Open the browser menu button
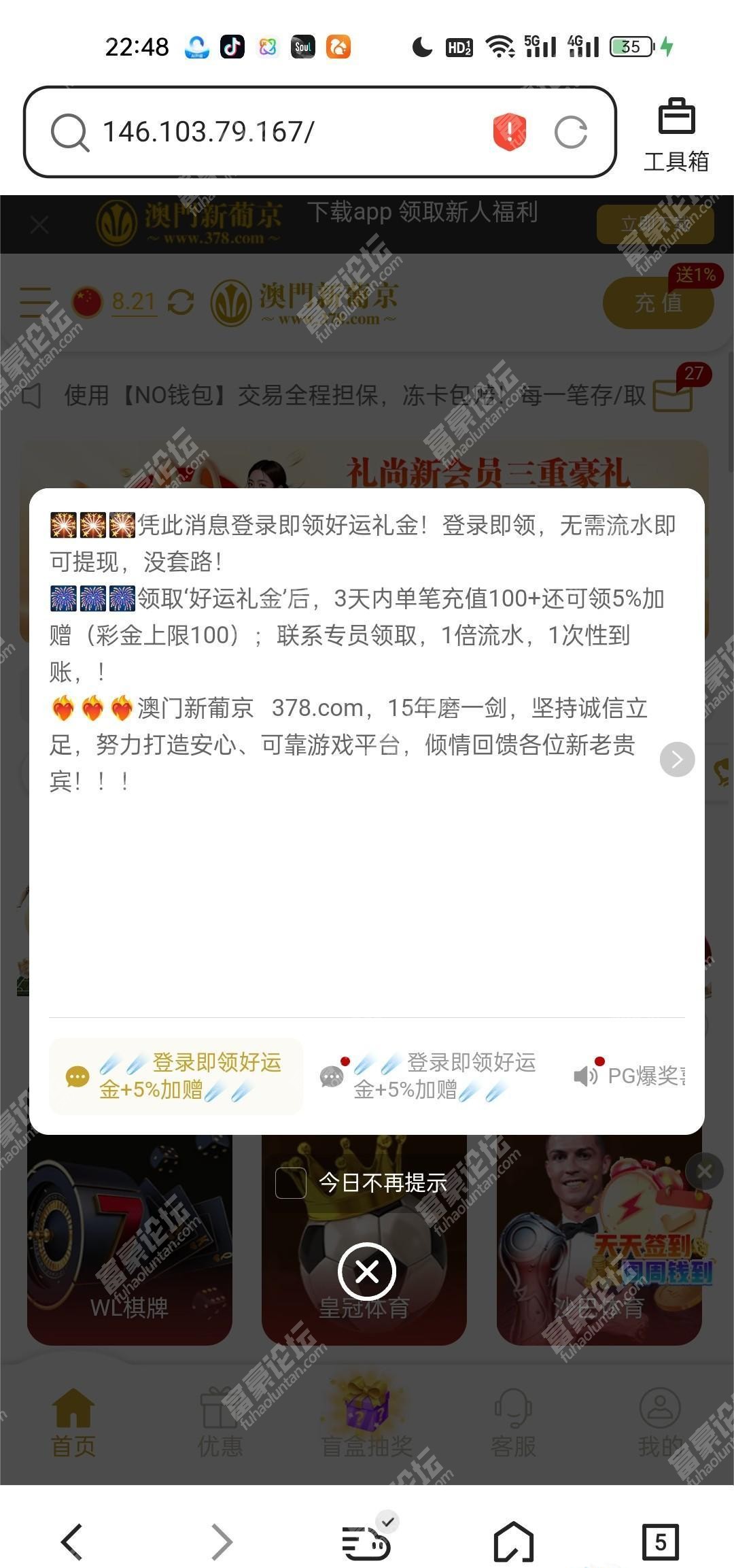Viewport: 734px width, 1568px height. tap(367, 1541)
